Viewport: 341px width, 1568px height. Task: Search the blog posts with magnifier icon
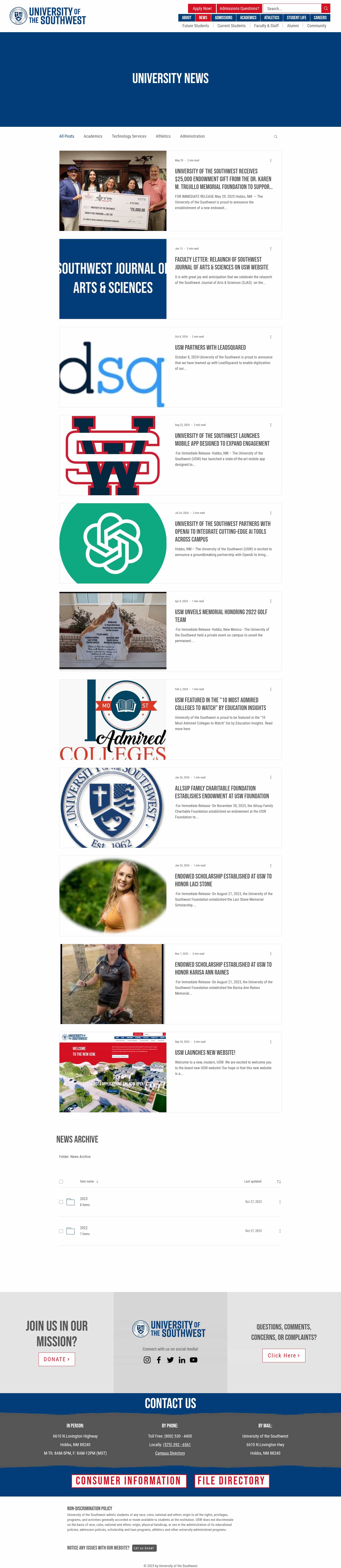coord(275,137)
